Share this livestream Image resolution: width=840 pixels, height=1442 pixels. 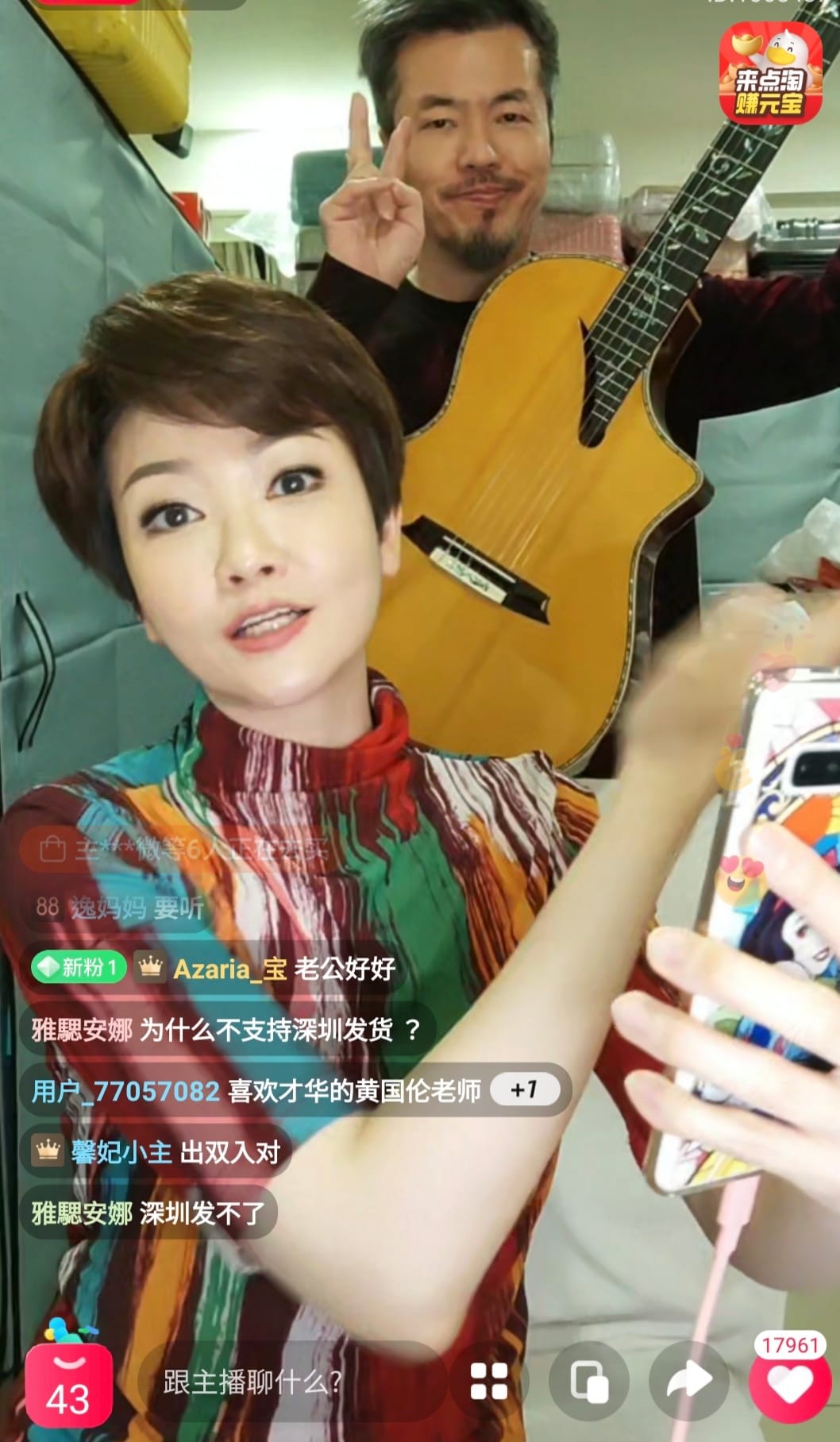(x=689, y=1382)
